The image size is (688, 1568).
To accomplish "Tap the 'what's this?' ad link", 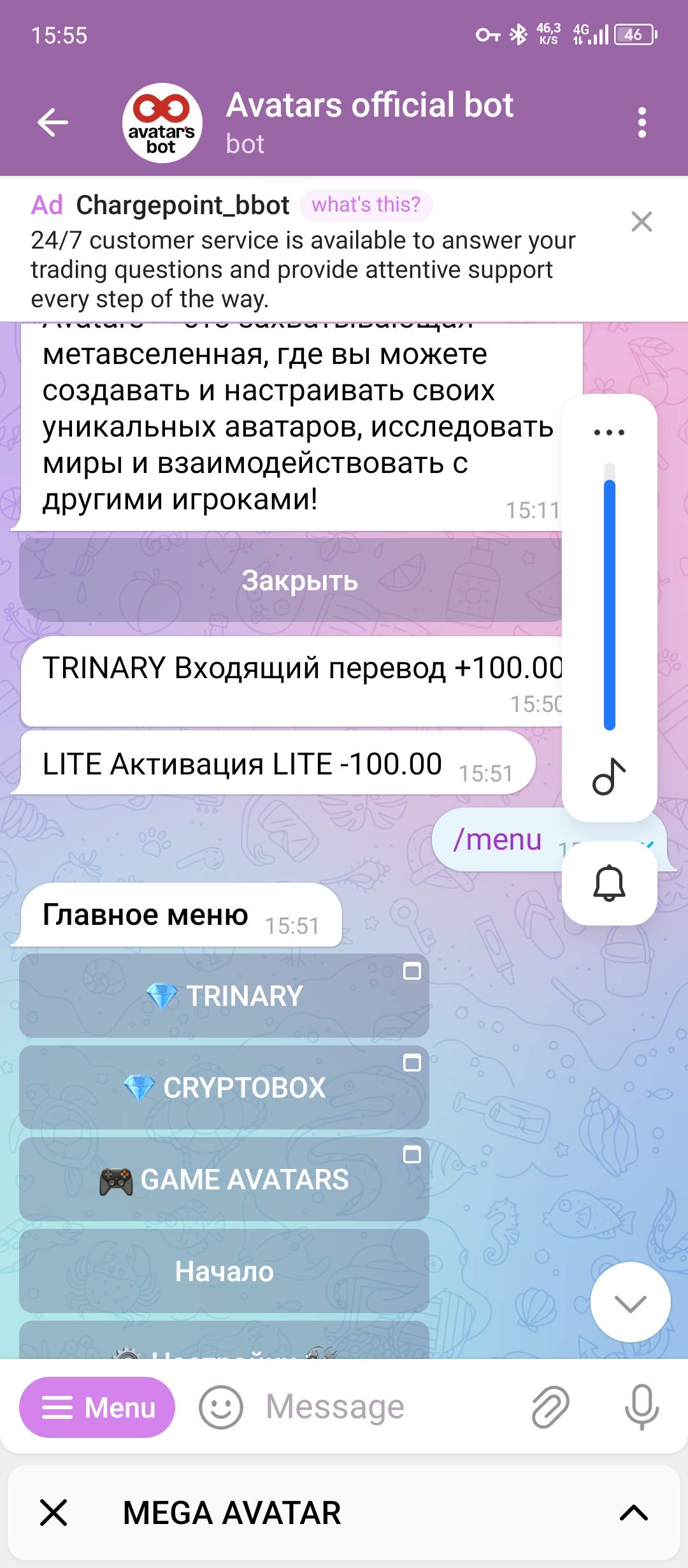I will [x=366, y=205].
